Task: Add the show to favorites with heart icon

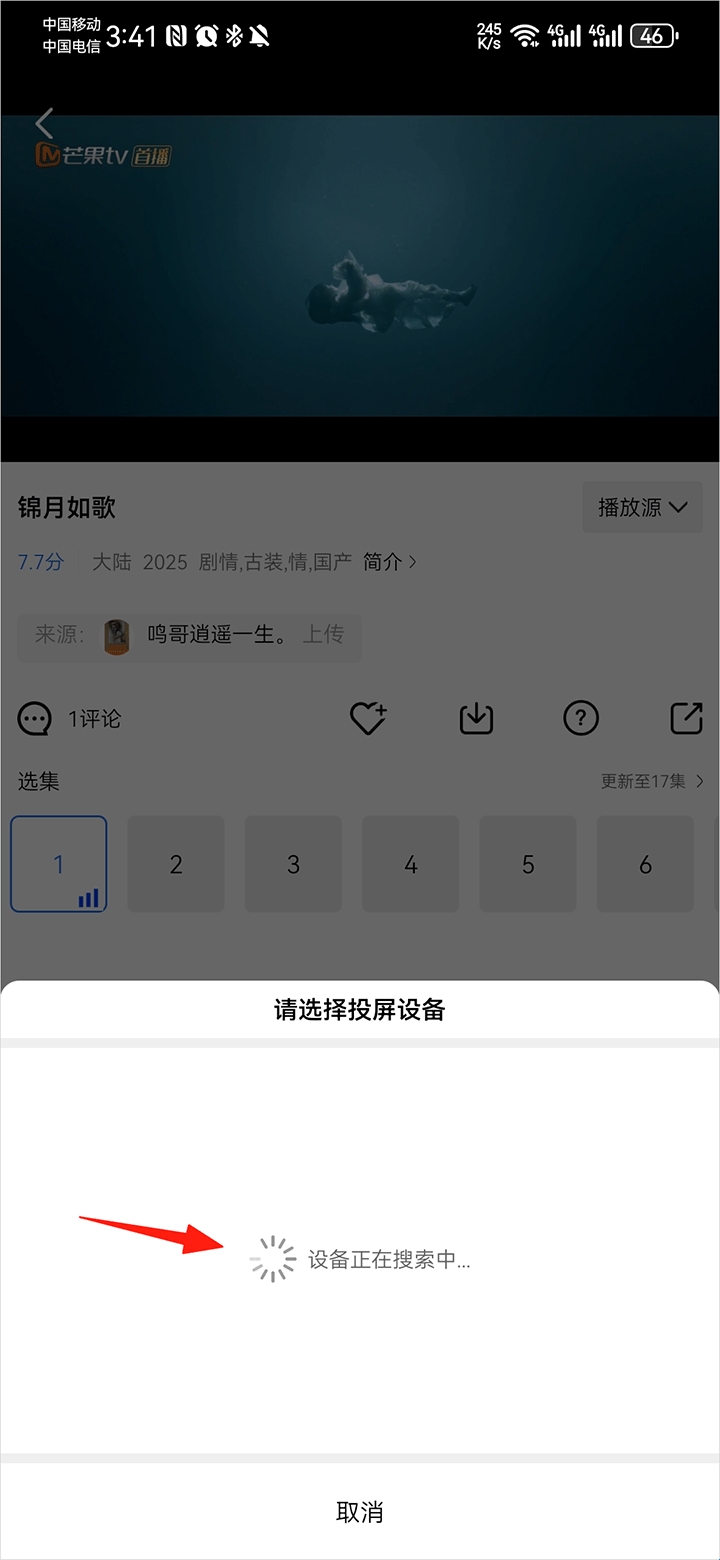Action: 367,718
